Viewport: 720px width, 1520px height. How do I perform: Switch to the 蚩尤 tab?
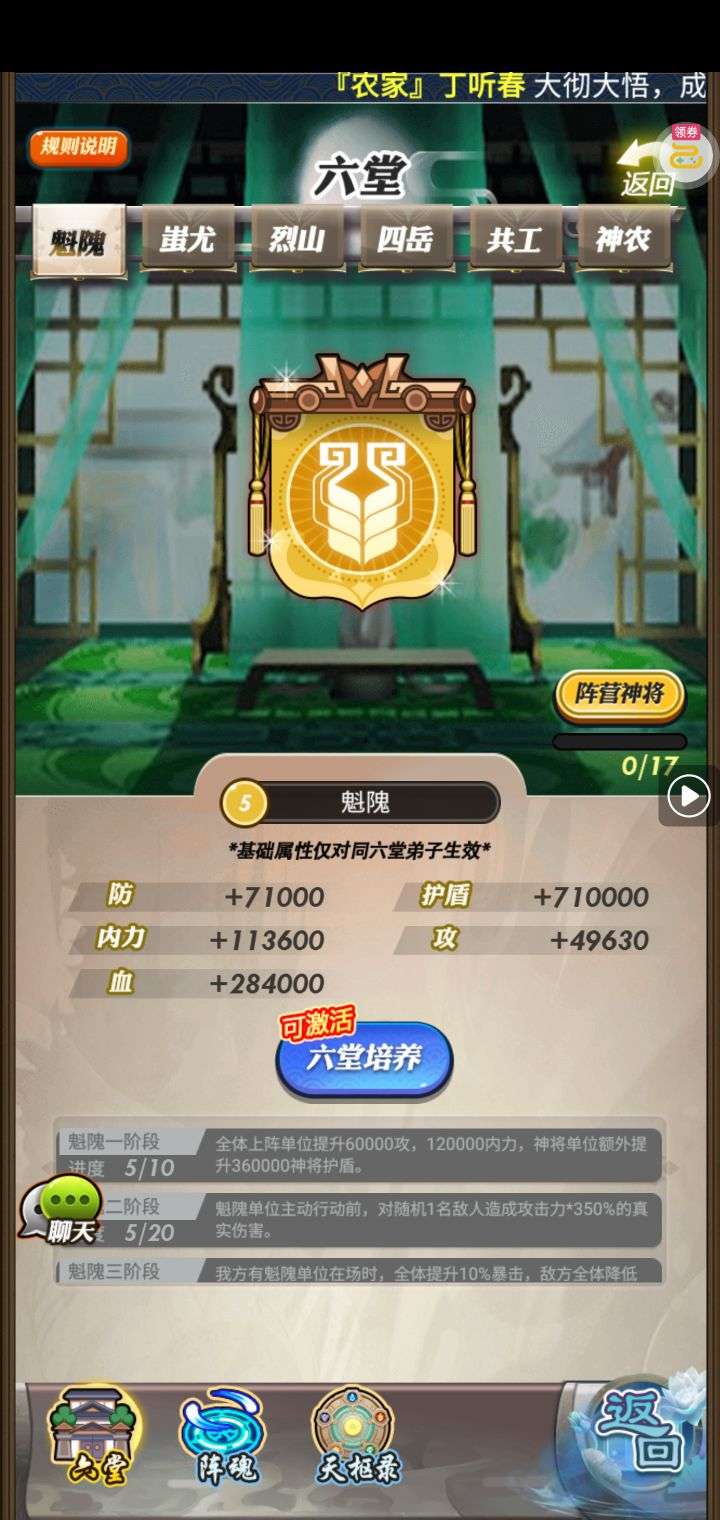coord(188,239)
